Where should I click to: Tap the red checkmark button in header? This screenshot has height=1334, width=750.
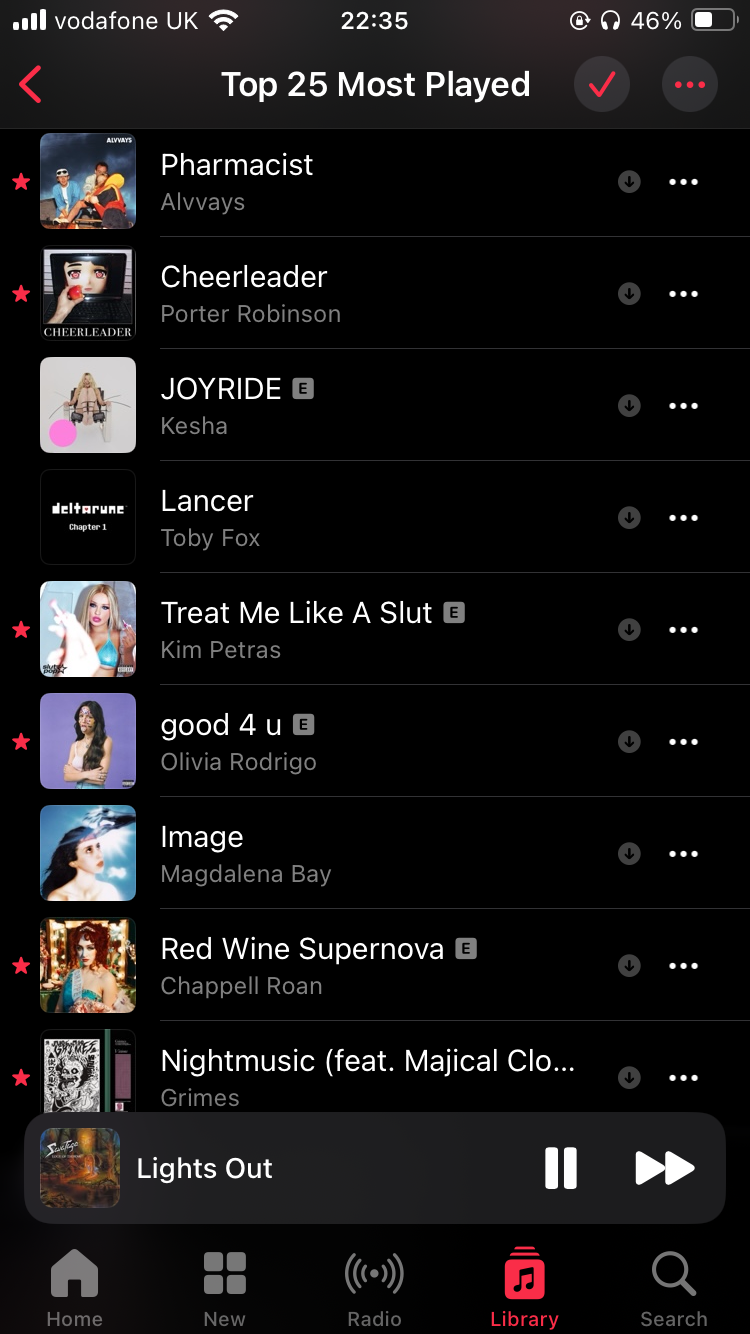click(x=602, y=85)
